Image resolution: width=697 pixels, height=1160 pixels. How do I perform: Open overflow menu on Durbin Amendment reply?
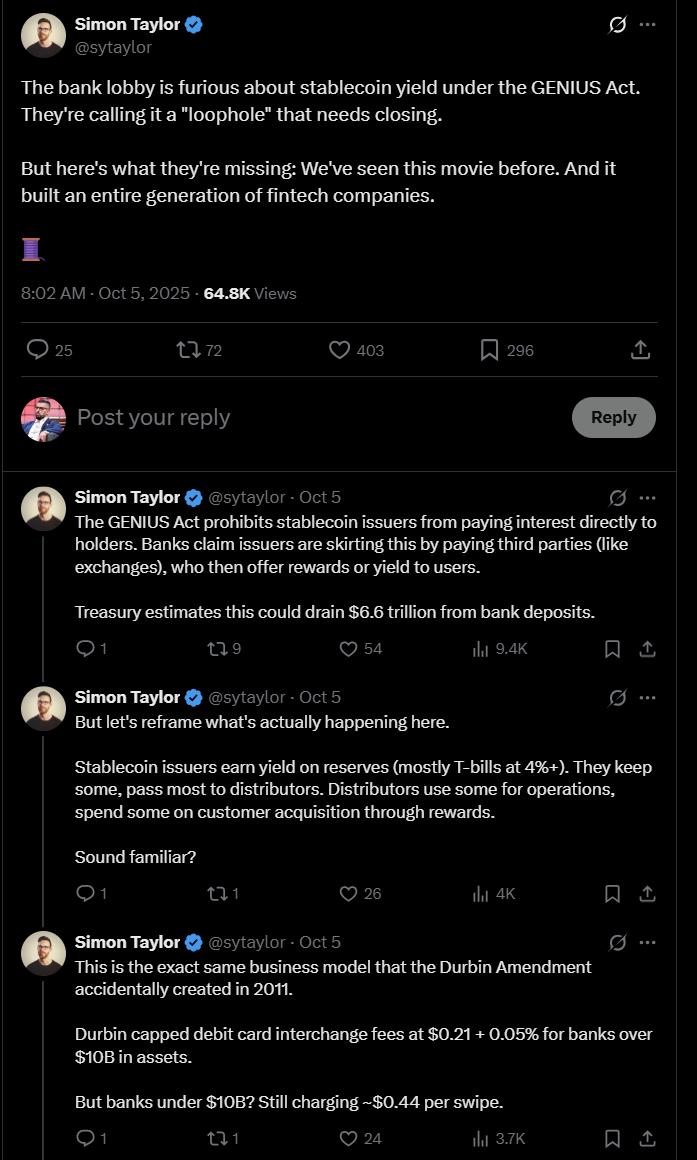click(647, 942)
